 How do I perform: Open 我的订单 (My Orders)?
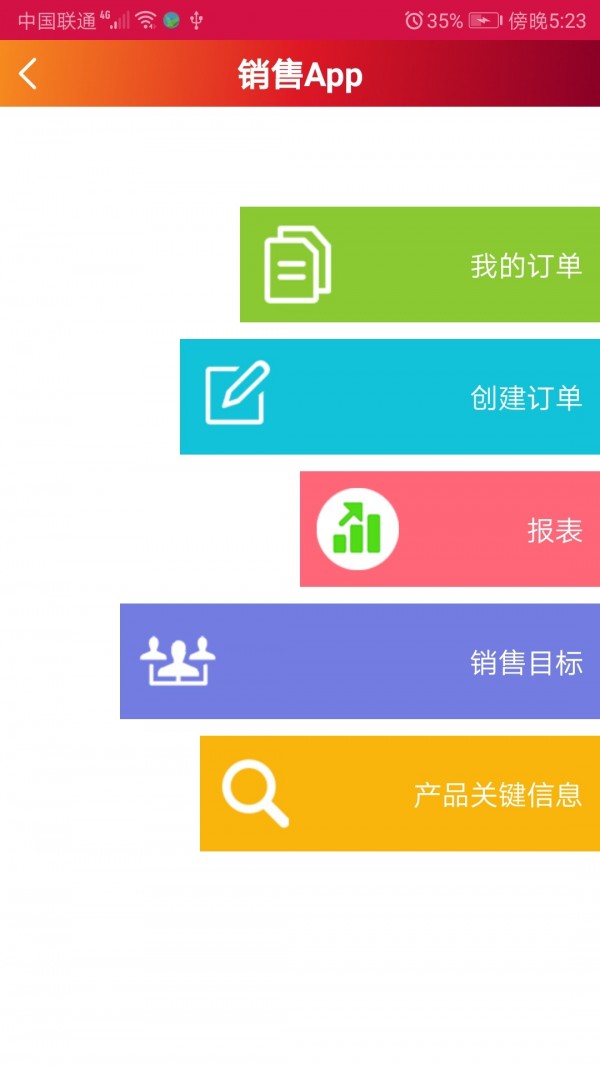420,265
